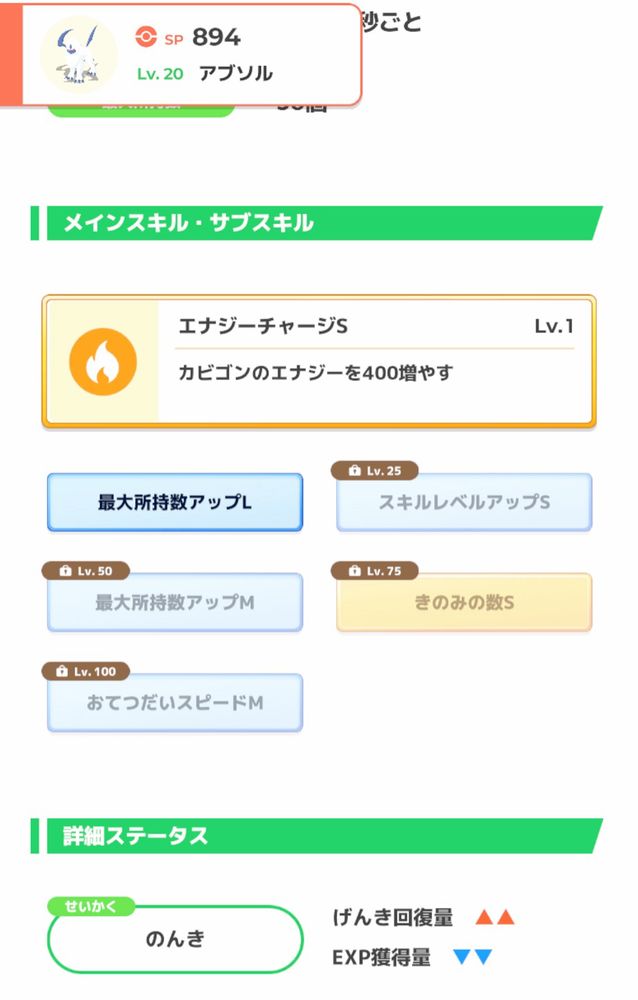Tap the 最大所持数アップL sub skill
The height and width of the screenshot is (1000, 638).
tap(175, 502)
